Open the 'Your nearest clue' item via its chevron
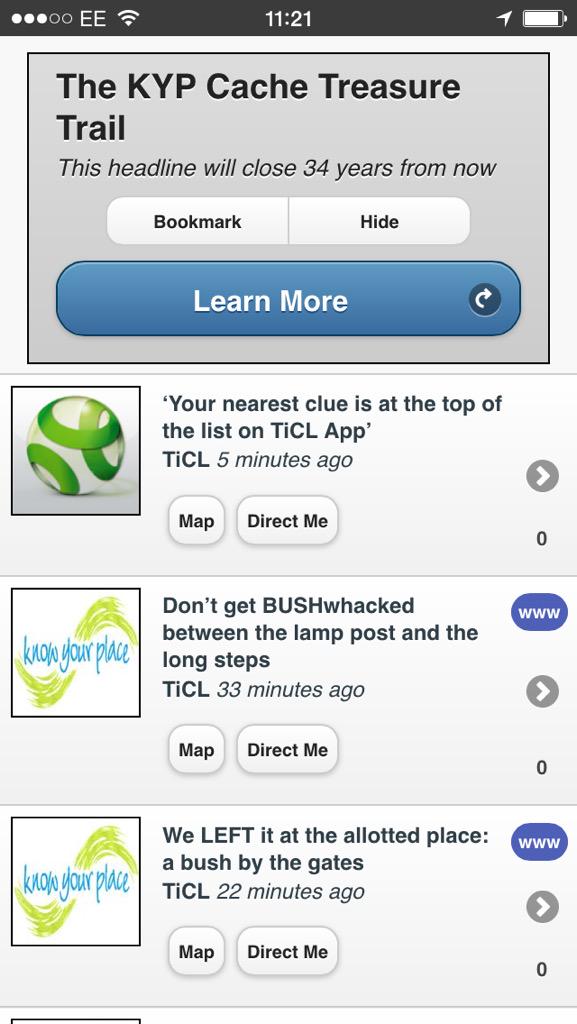The image size is (577, 1024). tap(542, 475)
